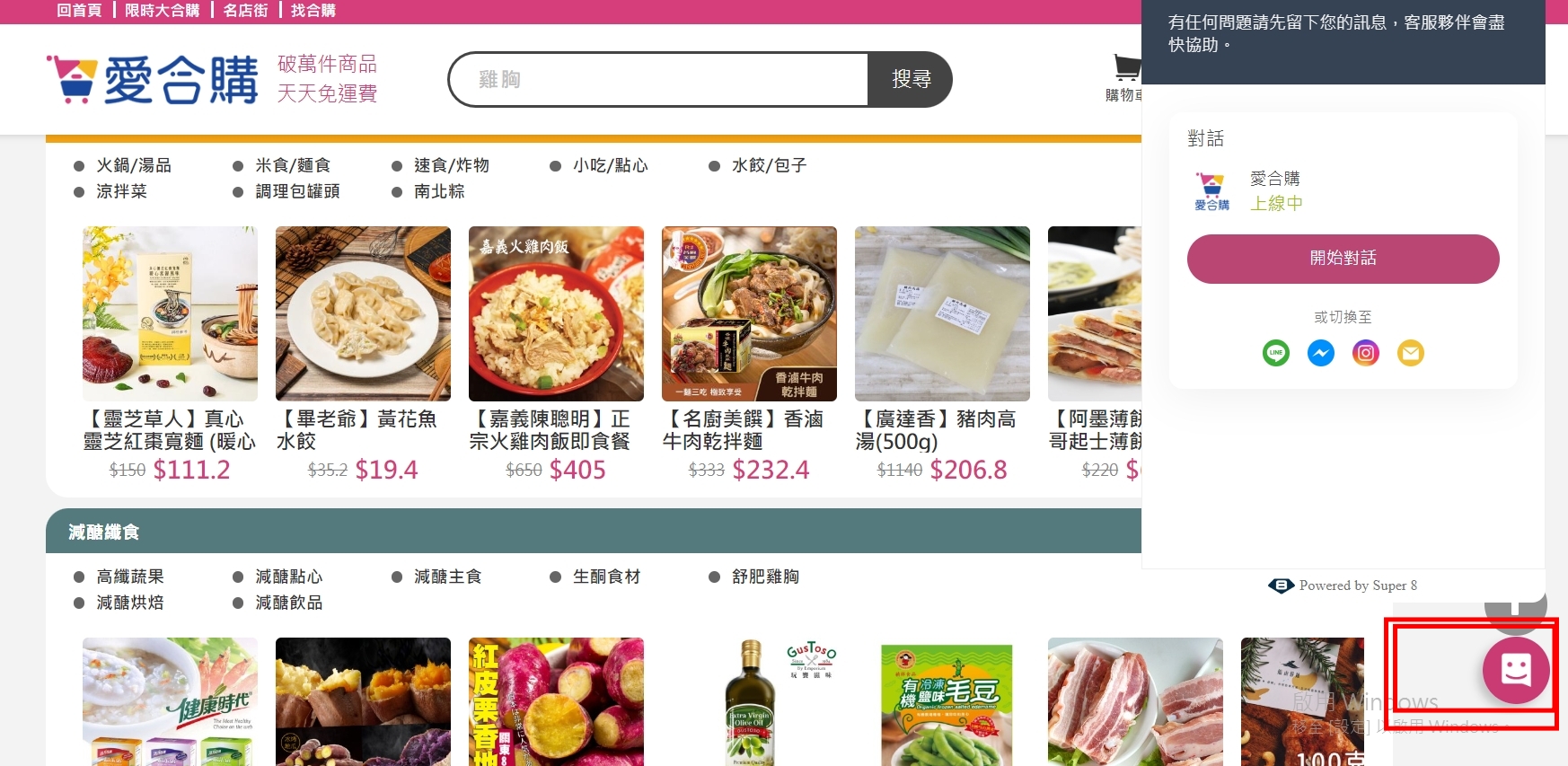The width and height of the screenshot is (1568, 766).
Task: Go to 回首頁 link
Action: coord(79,11)
